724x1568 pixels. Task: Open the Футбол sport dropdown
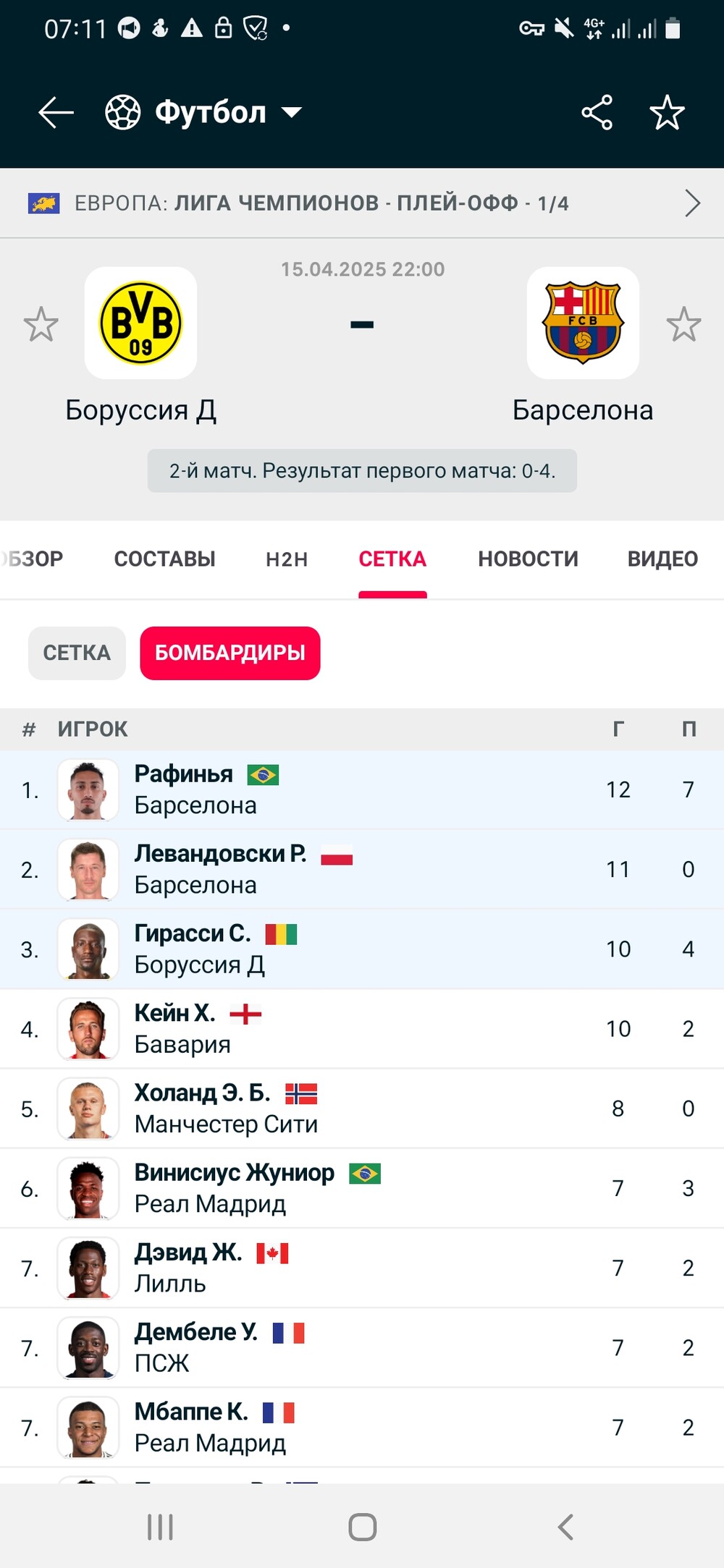(203, 112)
